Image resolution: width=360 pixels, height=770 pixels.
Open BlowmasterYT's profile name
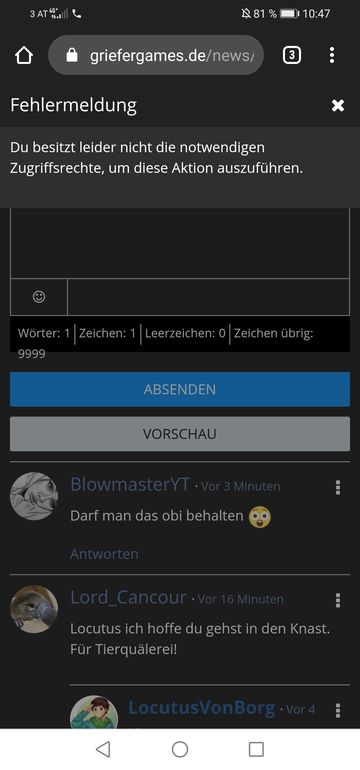130,485
